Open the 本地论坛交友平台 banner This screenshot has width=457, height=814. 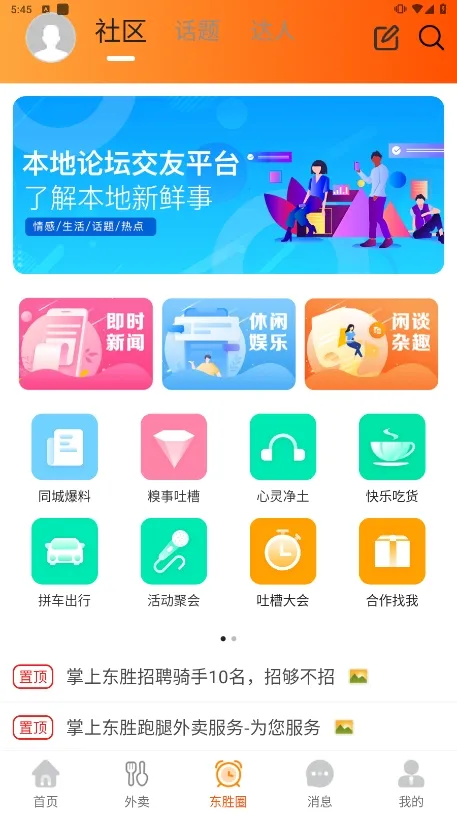click(x=228, y=185)
